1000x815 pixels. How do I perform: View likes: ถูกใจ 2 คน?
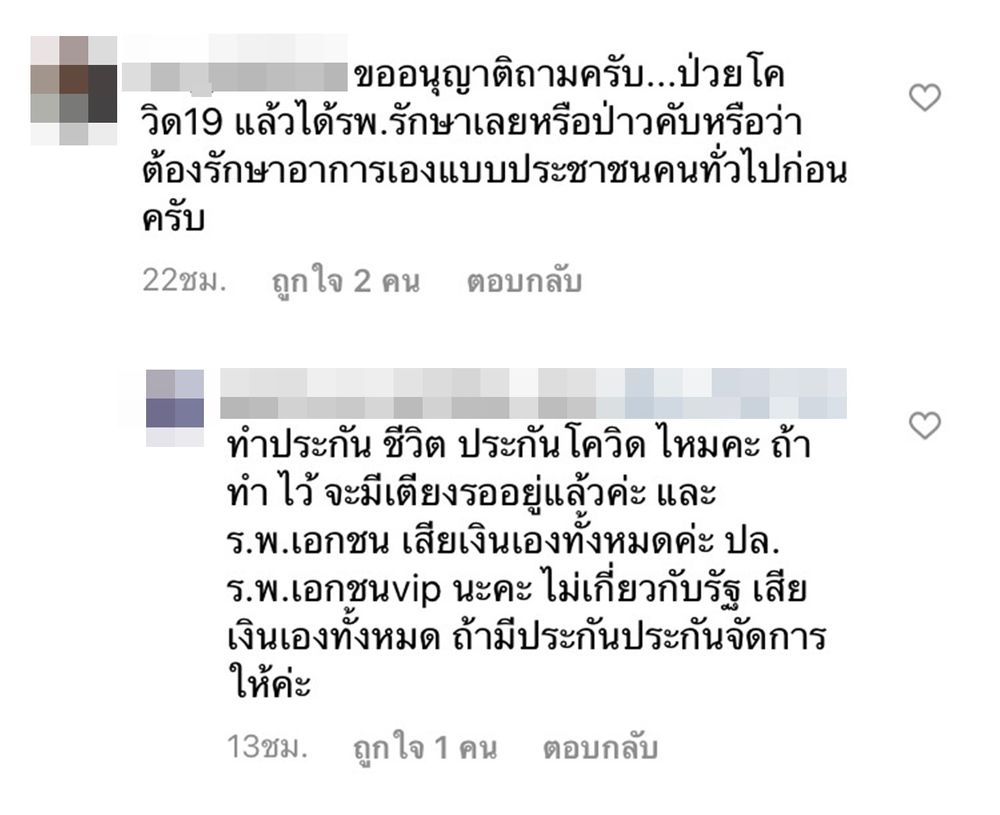pyautogui.click(x=345, y=282)
